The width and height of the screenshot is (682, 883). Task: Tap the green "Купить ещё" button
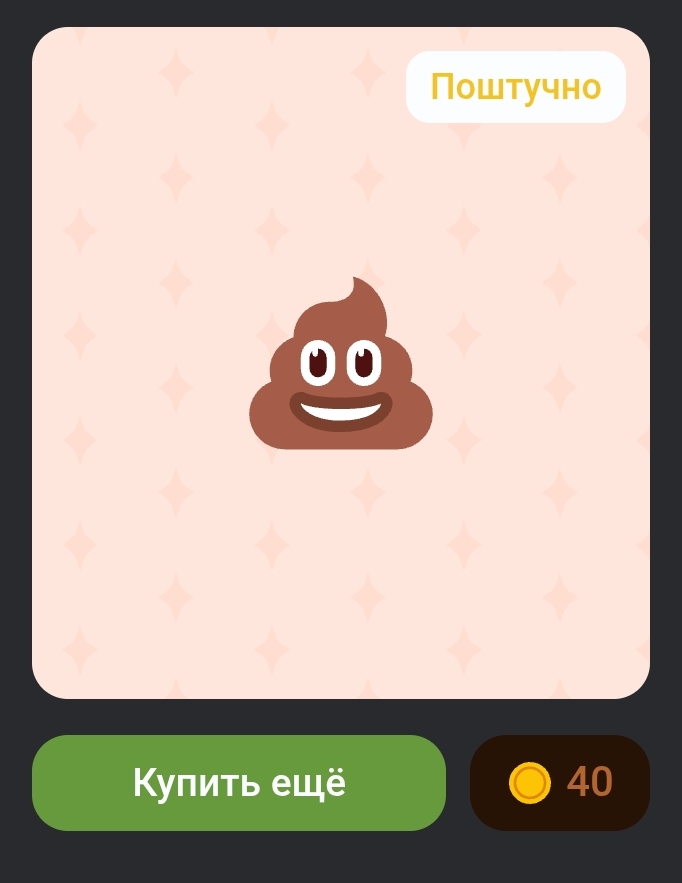click(239, 783)
